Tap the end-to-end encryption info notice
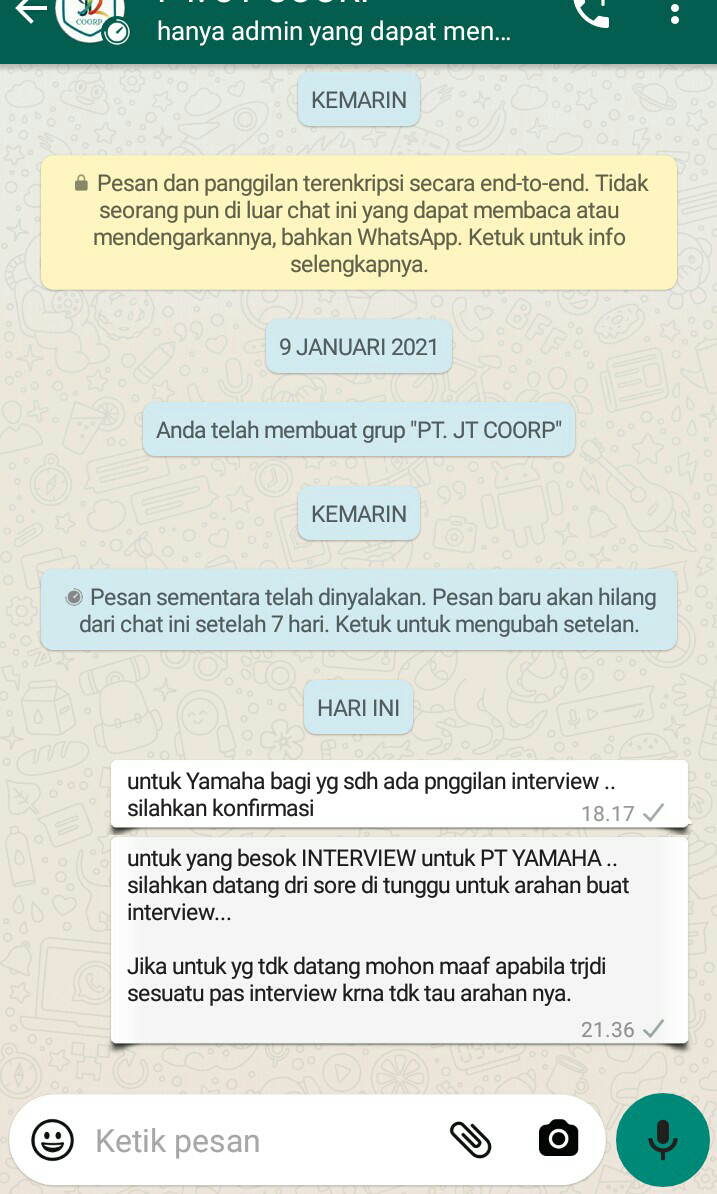717x1194 pixels. (359, 225)
